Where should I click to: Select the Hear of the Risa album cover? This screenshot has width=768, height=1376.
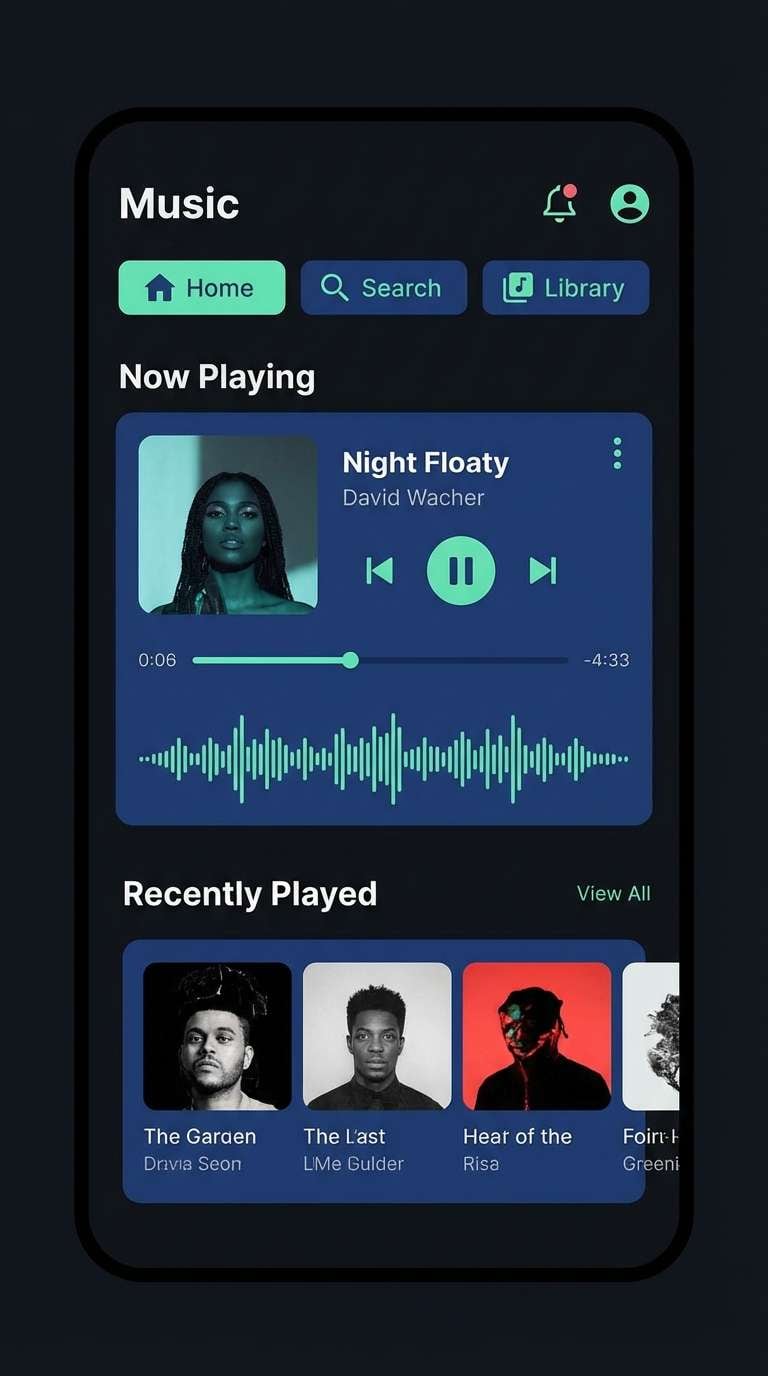pos(537,1037)
